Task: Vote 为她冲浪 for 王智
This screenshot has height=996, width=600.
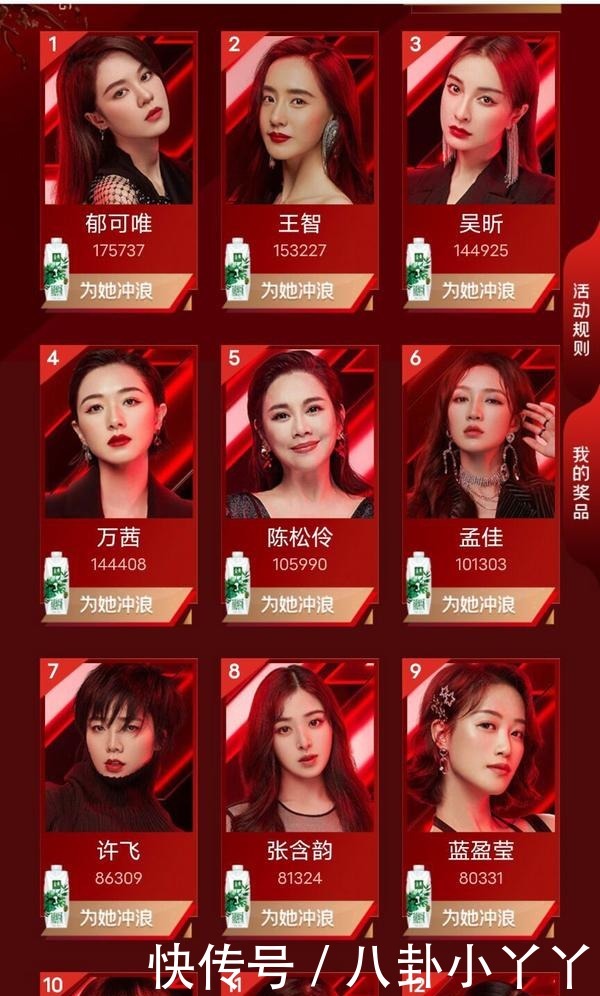Action: click(x=299, y=292)
